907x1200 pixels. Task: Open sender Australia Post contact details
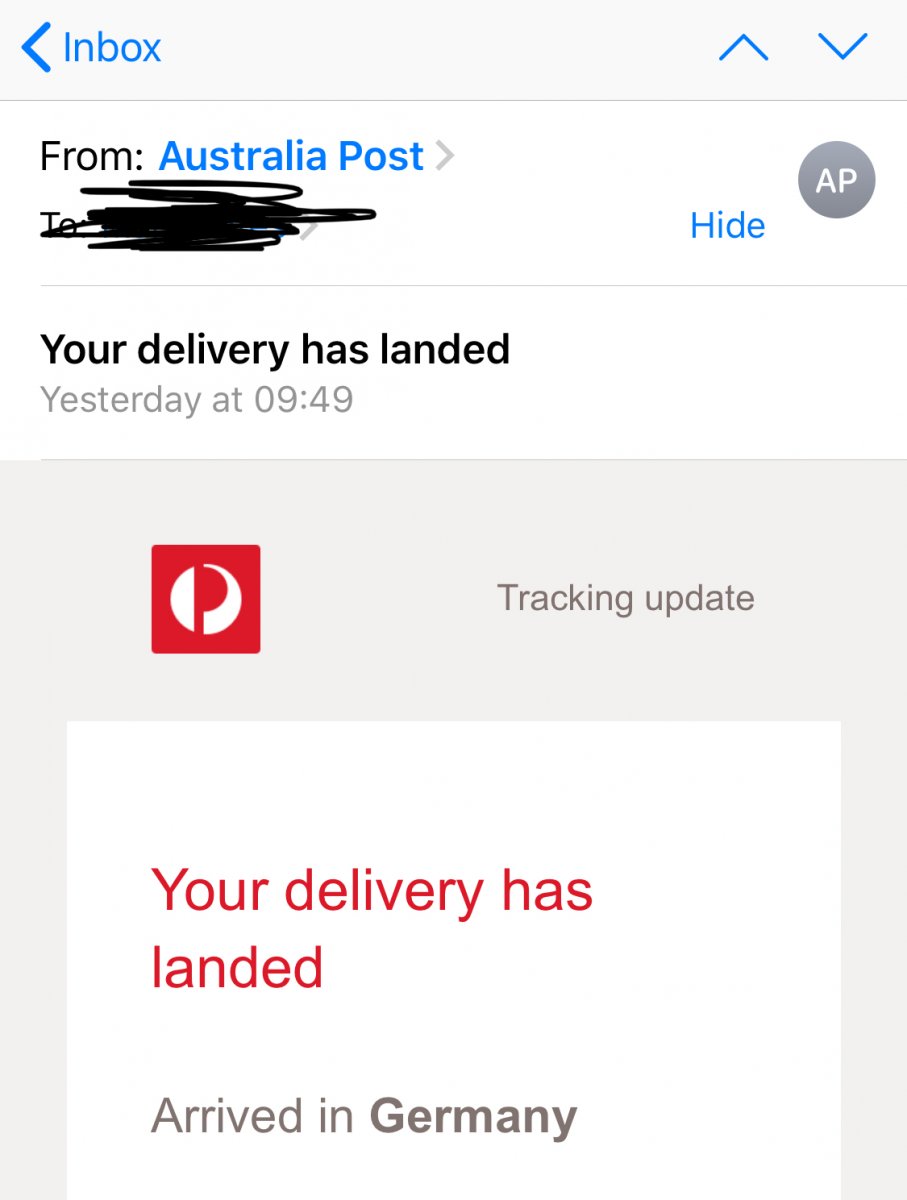pos(291,156)
